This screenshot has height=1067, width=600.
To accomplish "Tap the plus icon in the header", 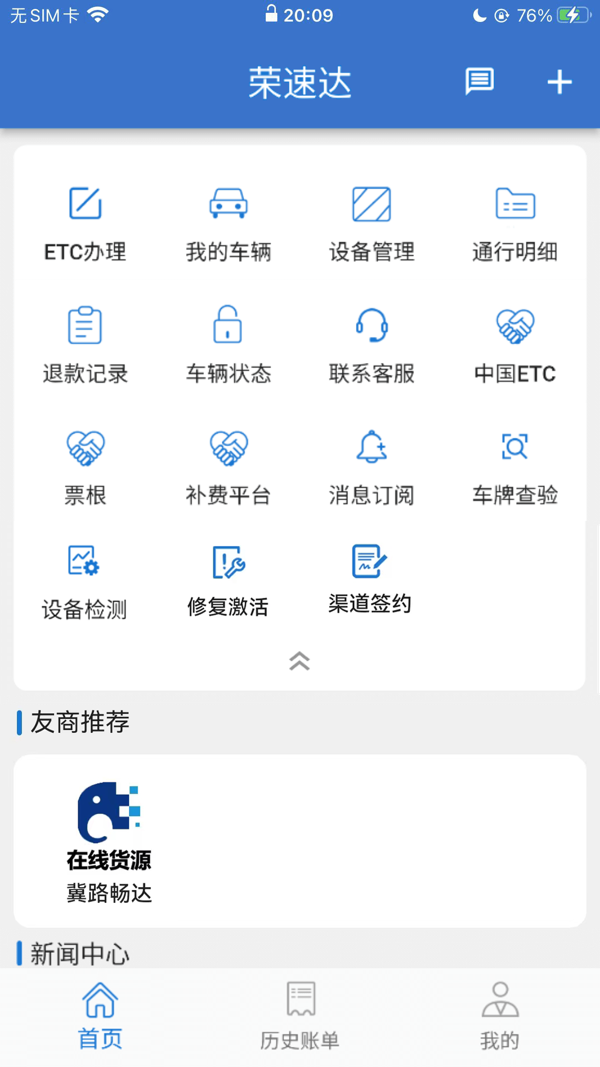I will pos(559,82).
